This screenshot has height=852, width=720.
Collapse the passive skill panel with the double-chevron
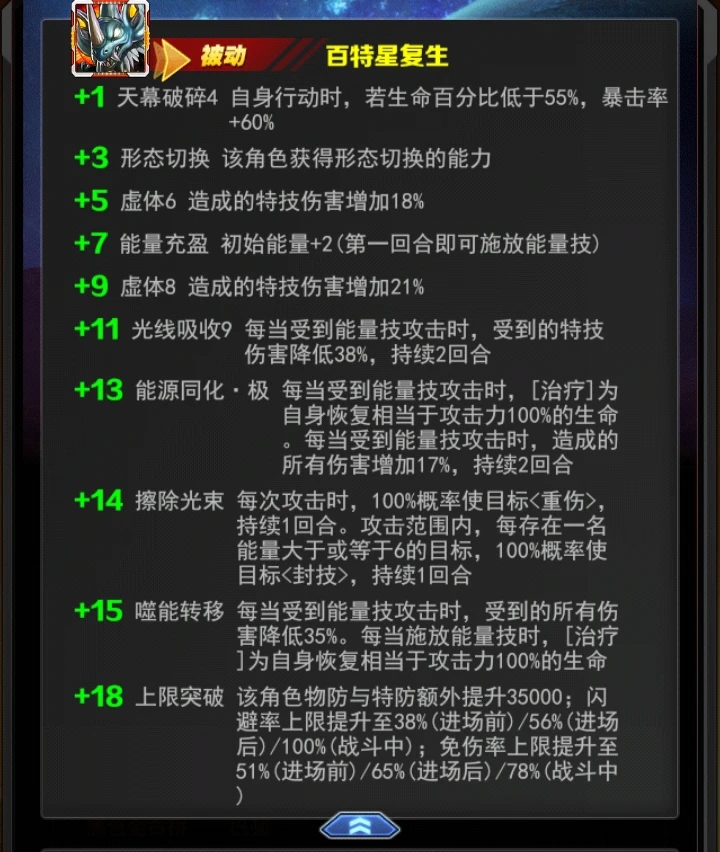[360, 826]
